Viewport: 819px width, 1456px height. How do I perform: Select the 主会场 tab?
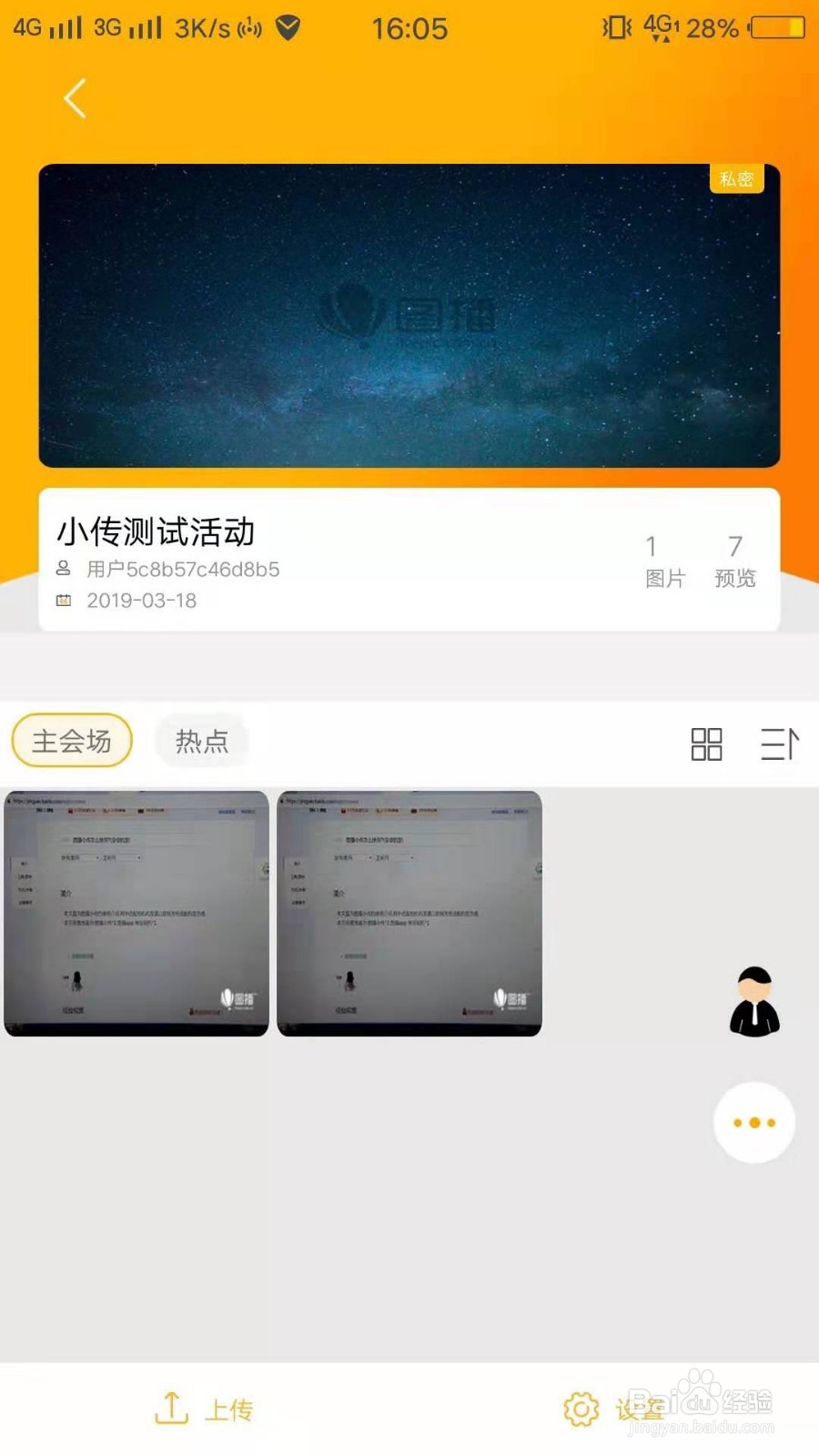coord(71,741)
